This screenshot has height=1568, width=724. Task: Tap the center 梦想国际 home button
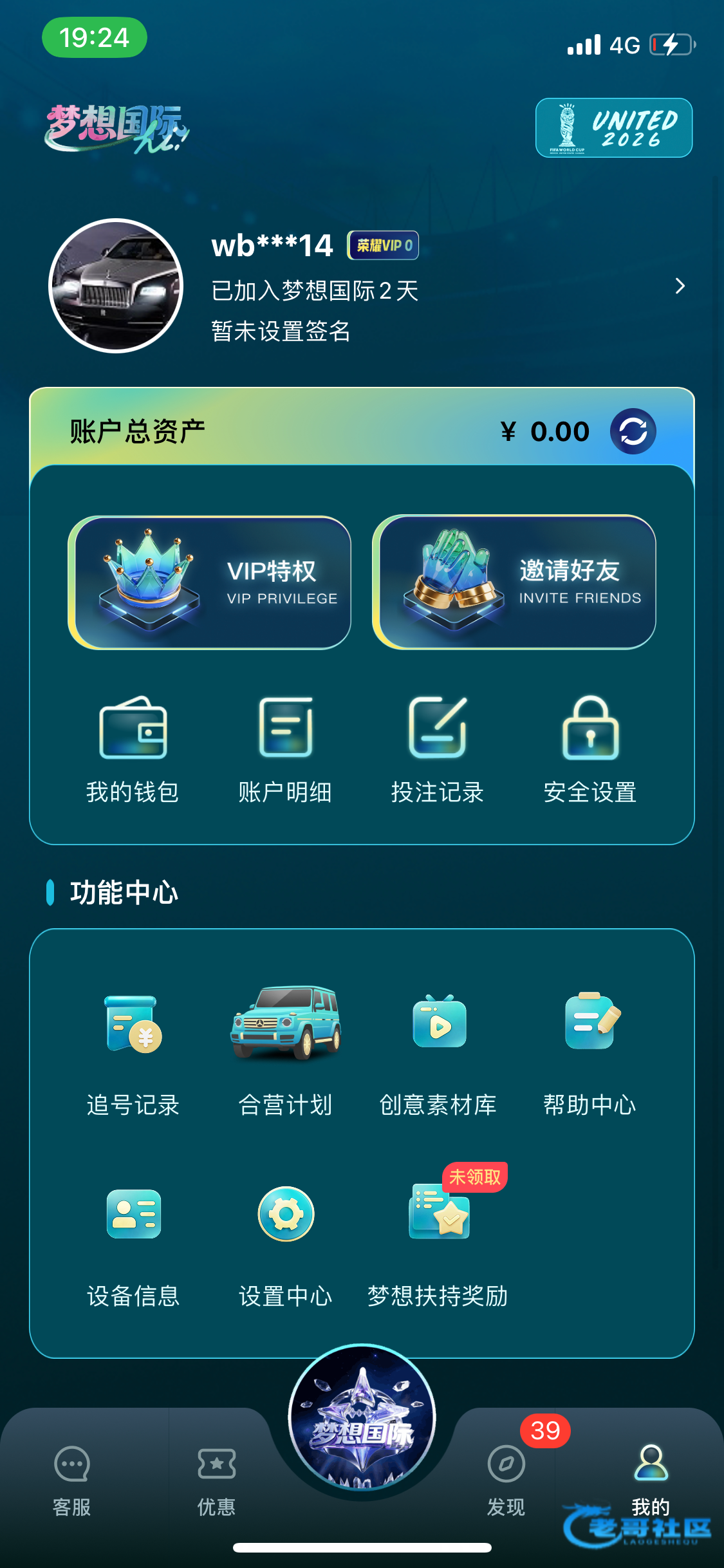362,1419
